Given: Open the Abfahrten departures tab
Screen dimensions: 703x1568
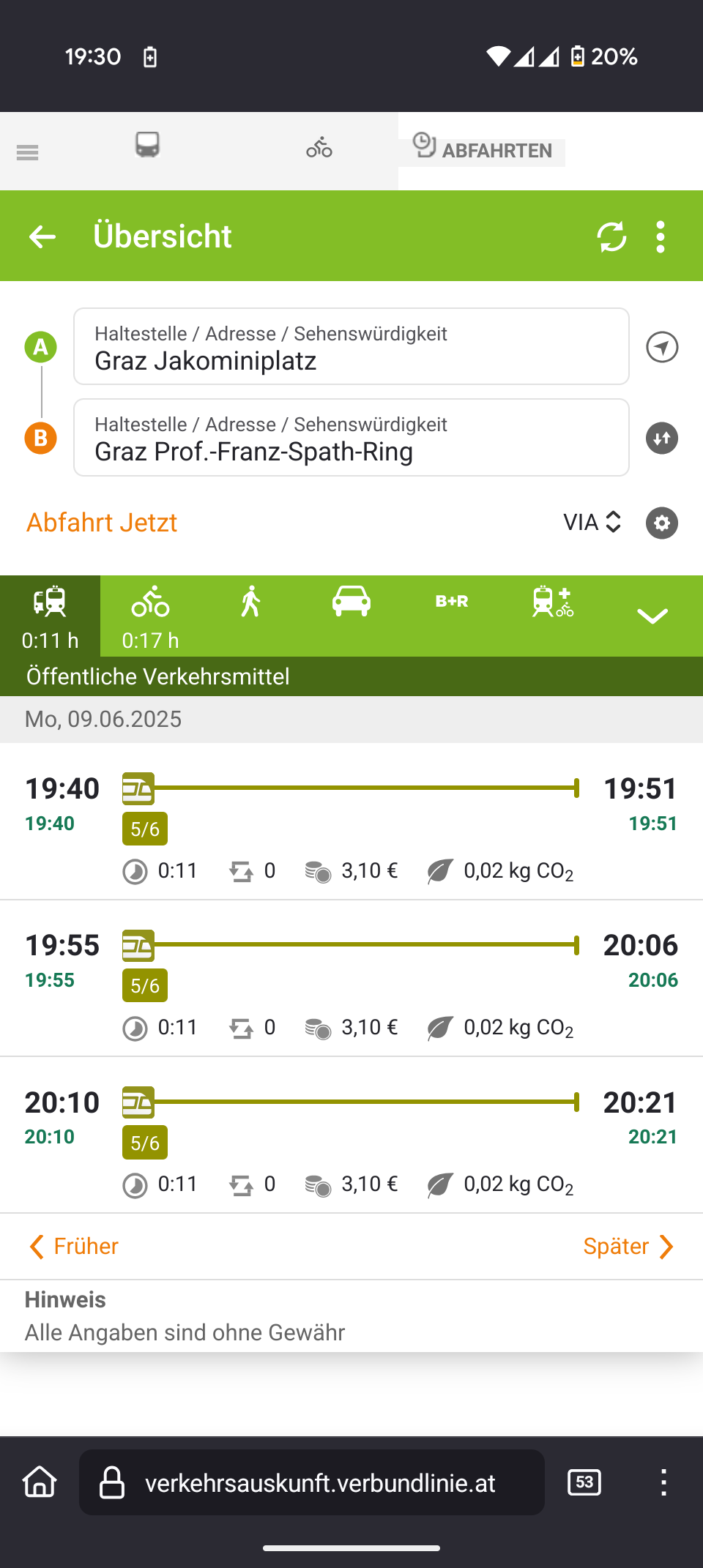Looking at the screenshot, I should (483, 149).
